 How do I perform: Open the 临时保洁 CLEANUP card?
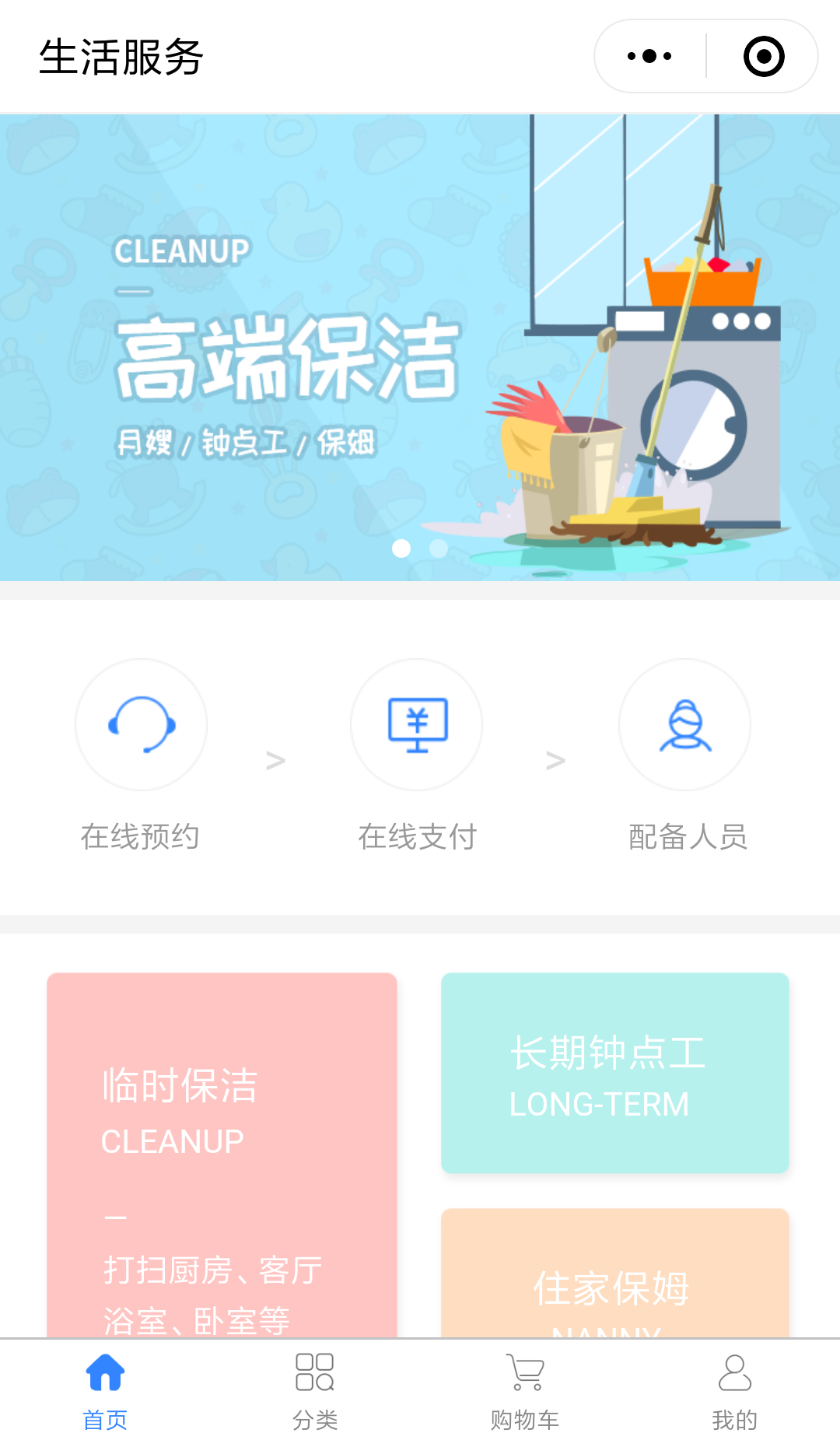pyautogui.click(x=222, y=1155)
